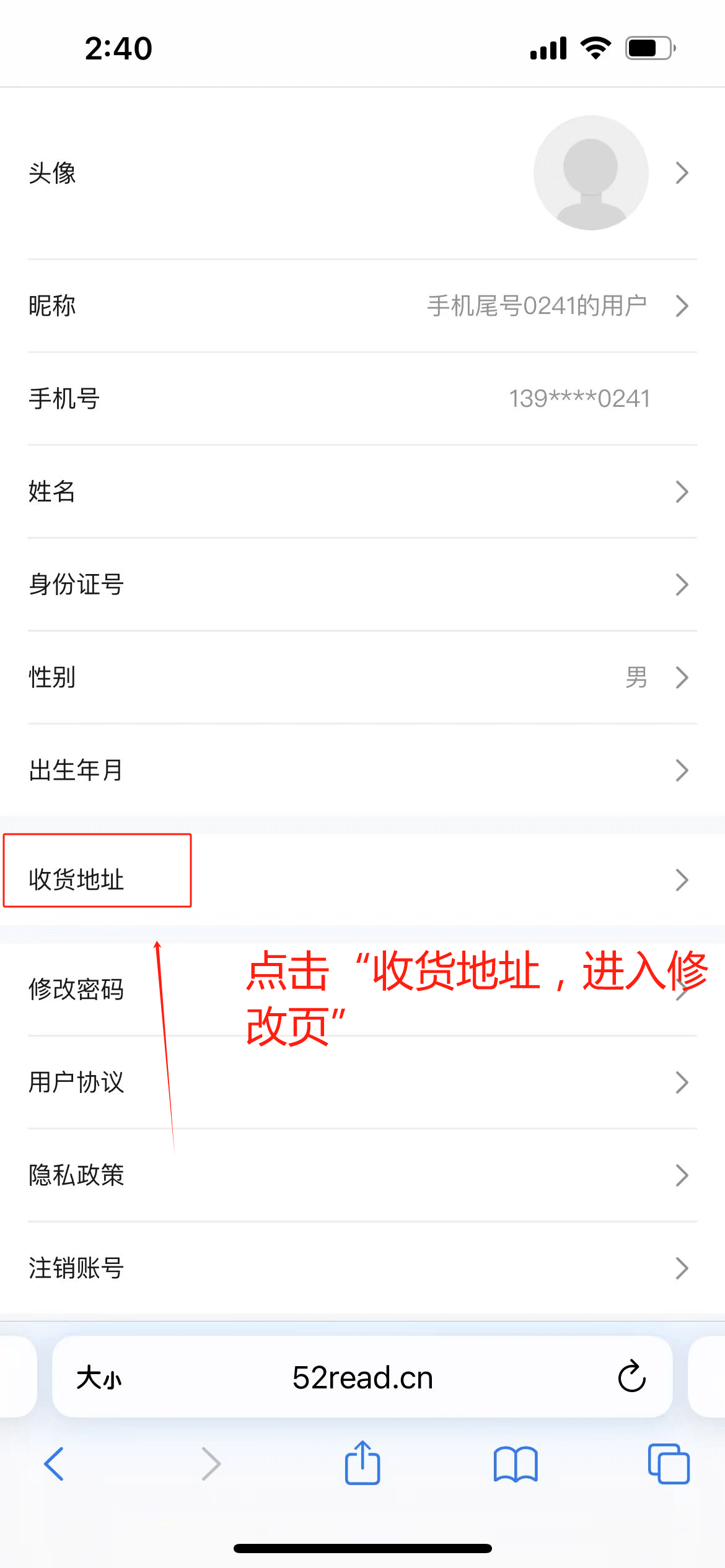
Task: Open the 头像 avatar row
Action: coord(362,173)
